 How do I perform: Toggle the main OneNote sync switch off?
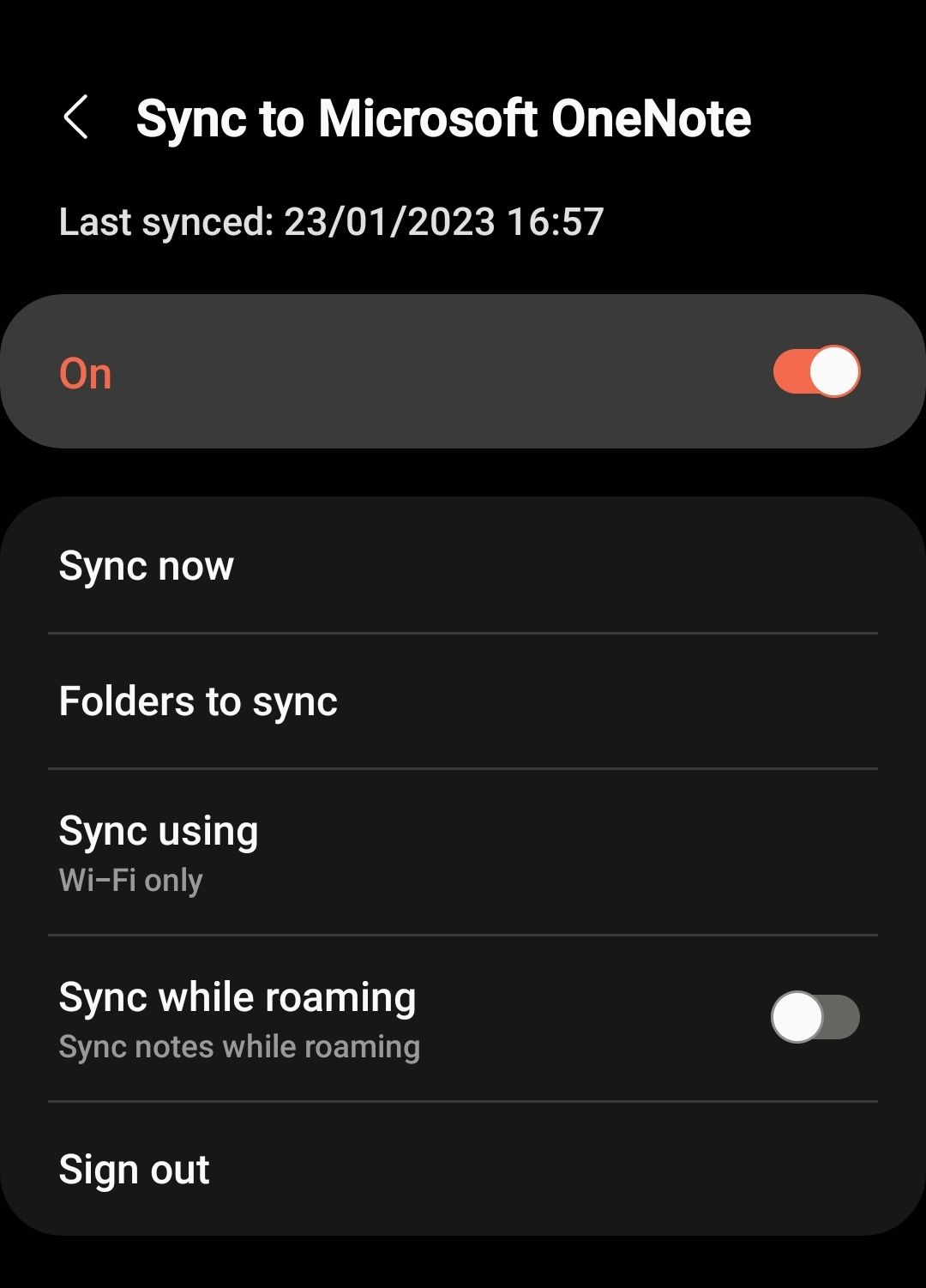(x=815, y=370)
